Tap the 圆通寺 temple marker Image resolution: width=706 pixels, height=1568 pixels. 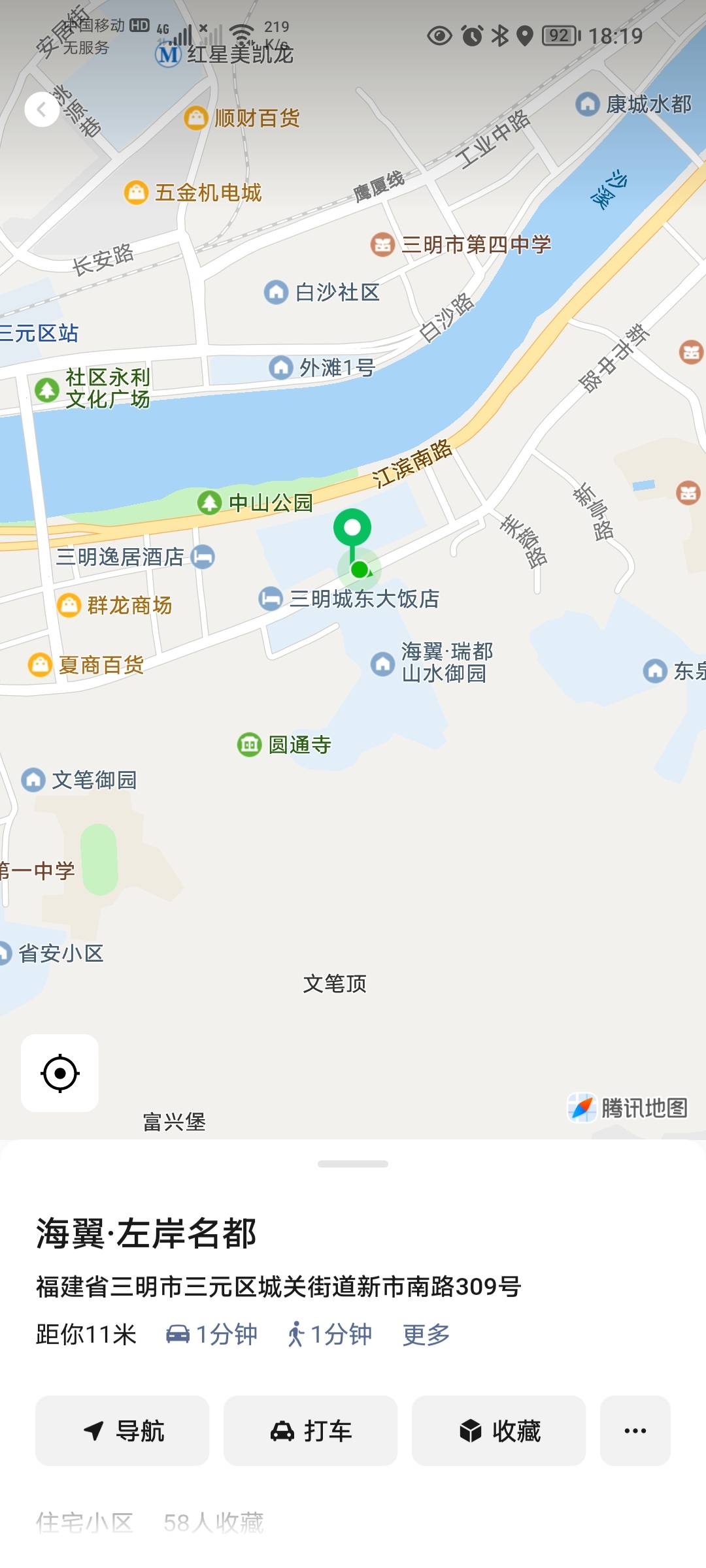point(250,744)
